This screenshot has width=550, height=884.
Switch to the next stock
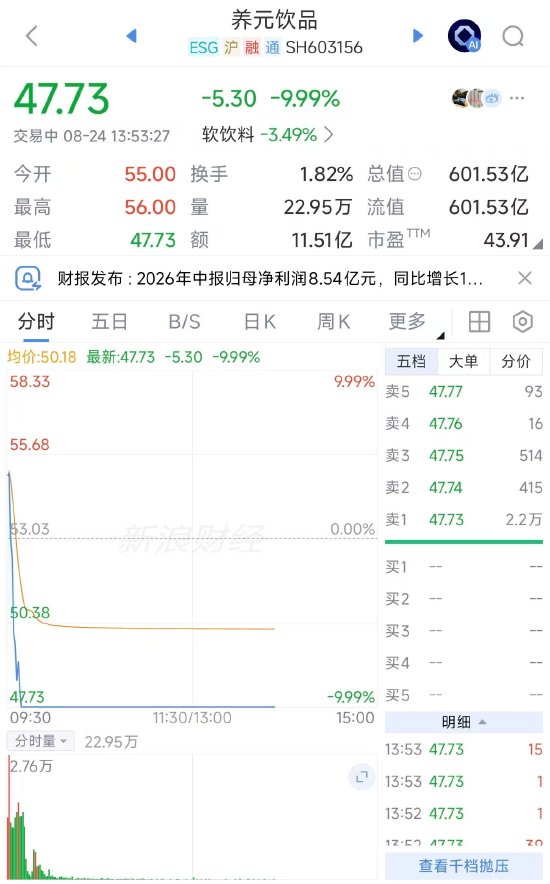pyautogui.click(x=418, y=36)
